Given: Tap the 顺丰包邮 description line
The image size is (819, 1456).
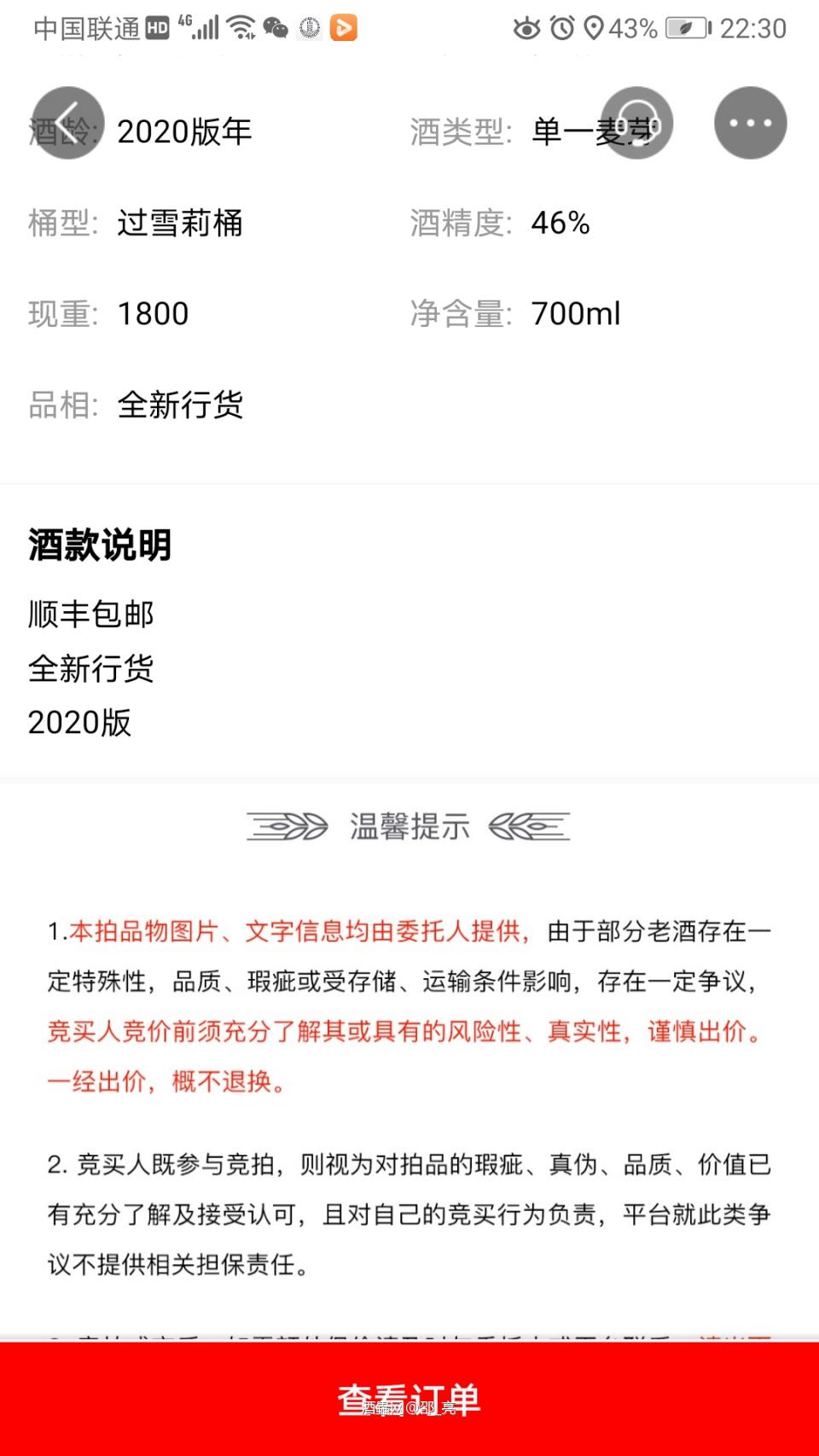Looking at the screenshot, I should 90,613.
